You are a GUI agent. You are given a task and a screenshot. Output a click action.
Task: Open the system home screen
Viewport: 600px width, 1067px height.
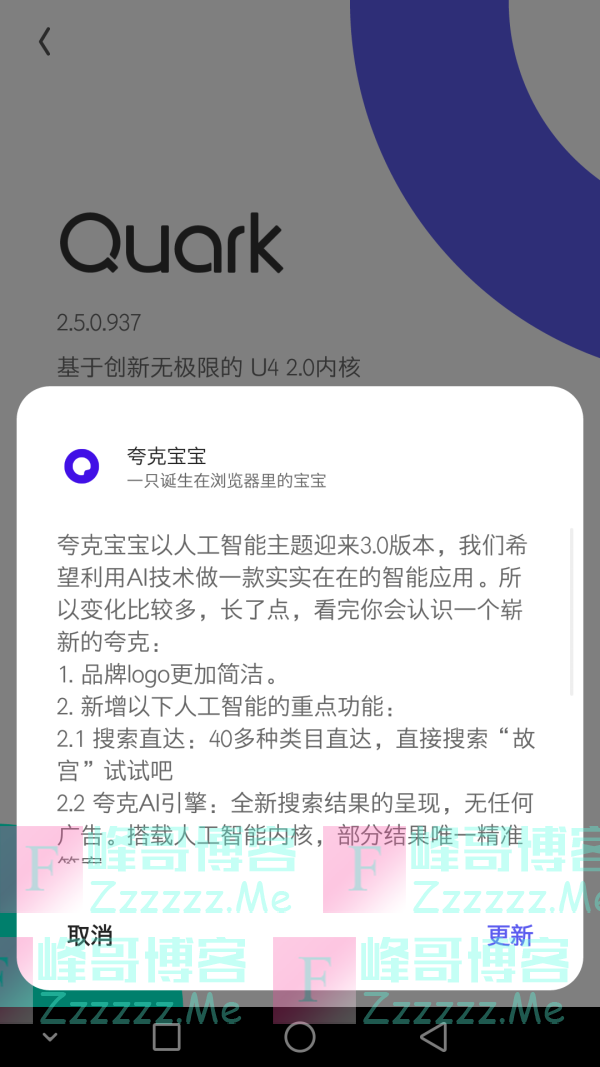point(300,1037)
